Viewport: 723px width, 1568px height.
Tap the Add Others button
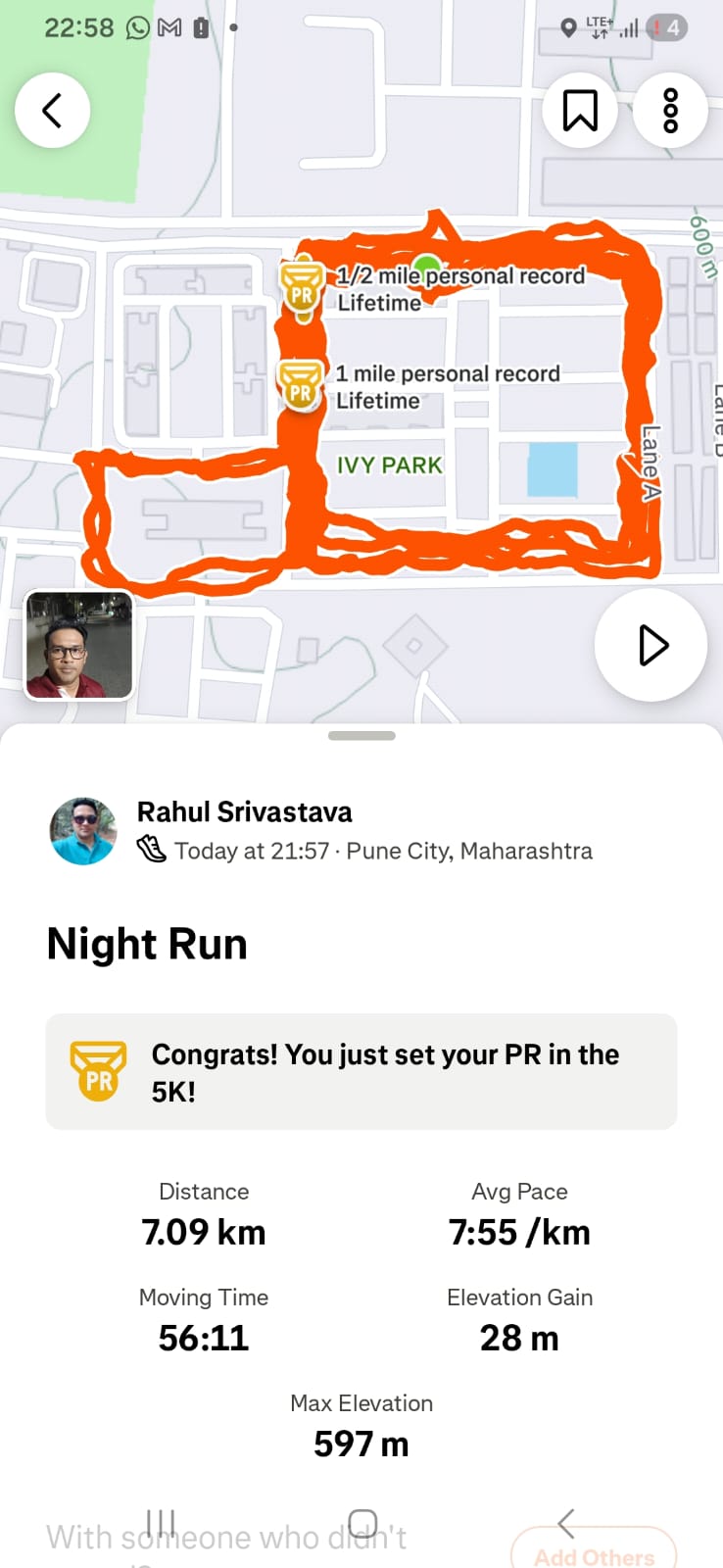(594, 1554)
